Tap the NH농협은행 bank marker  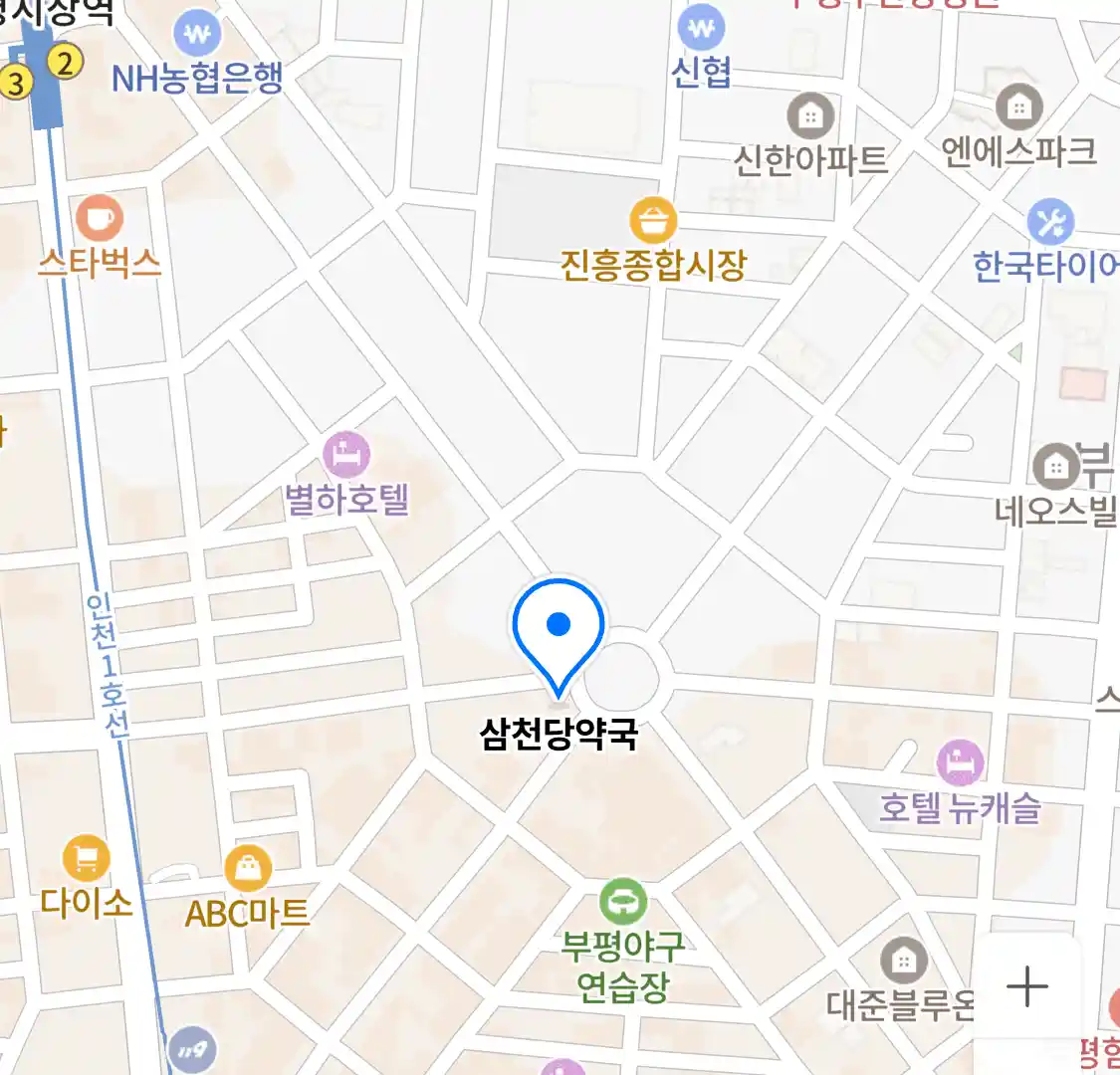pyautogui.click(x=197, y=36)
